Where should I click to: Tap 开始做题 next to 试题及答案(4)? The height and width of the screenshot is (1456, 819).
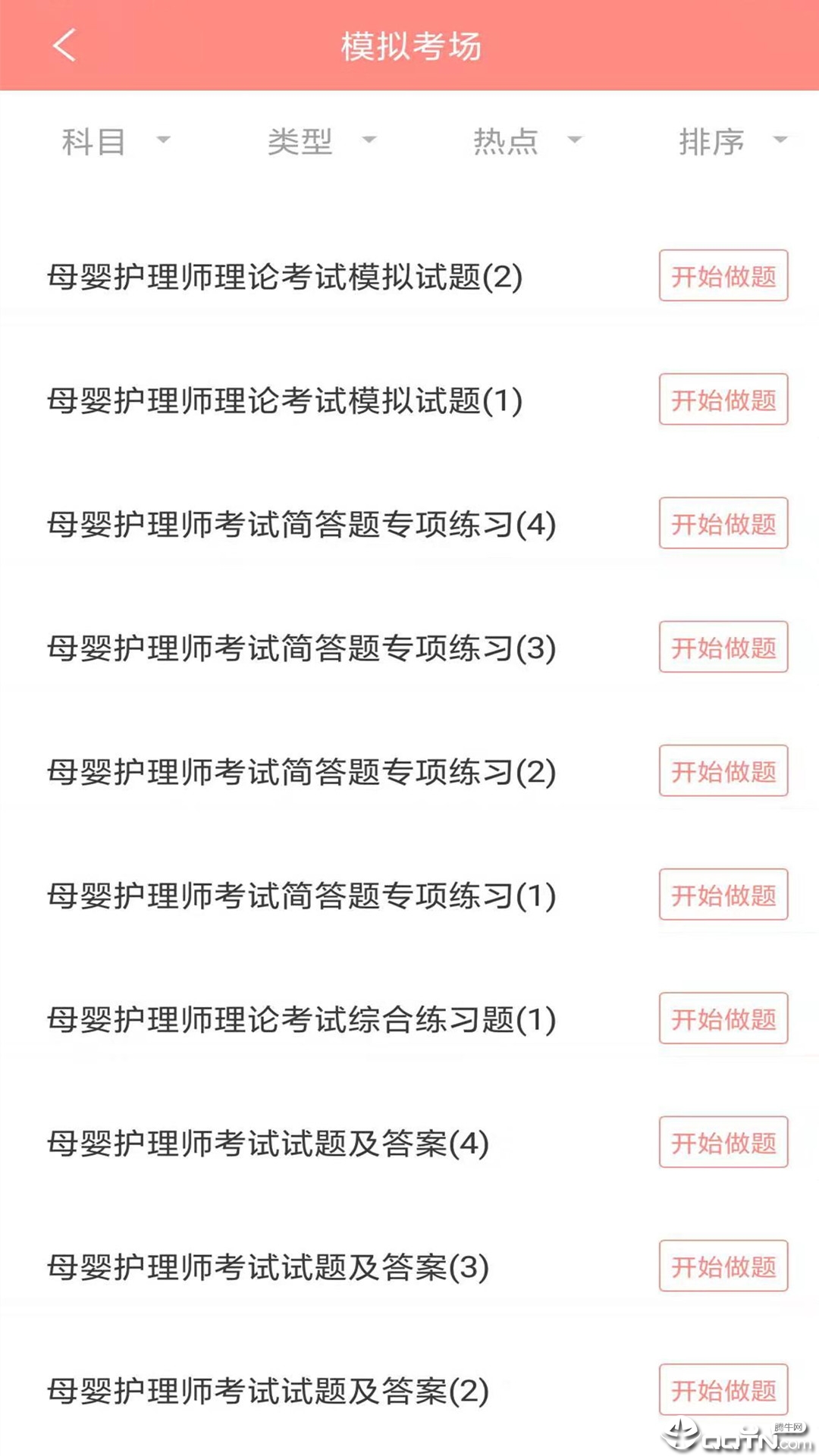coord(723,1142)
